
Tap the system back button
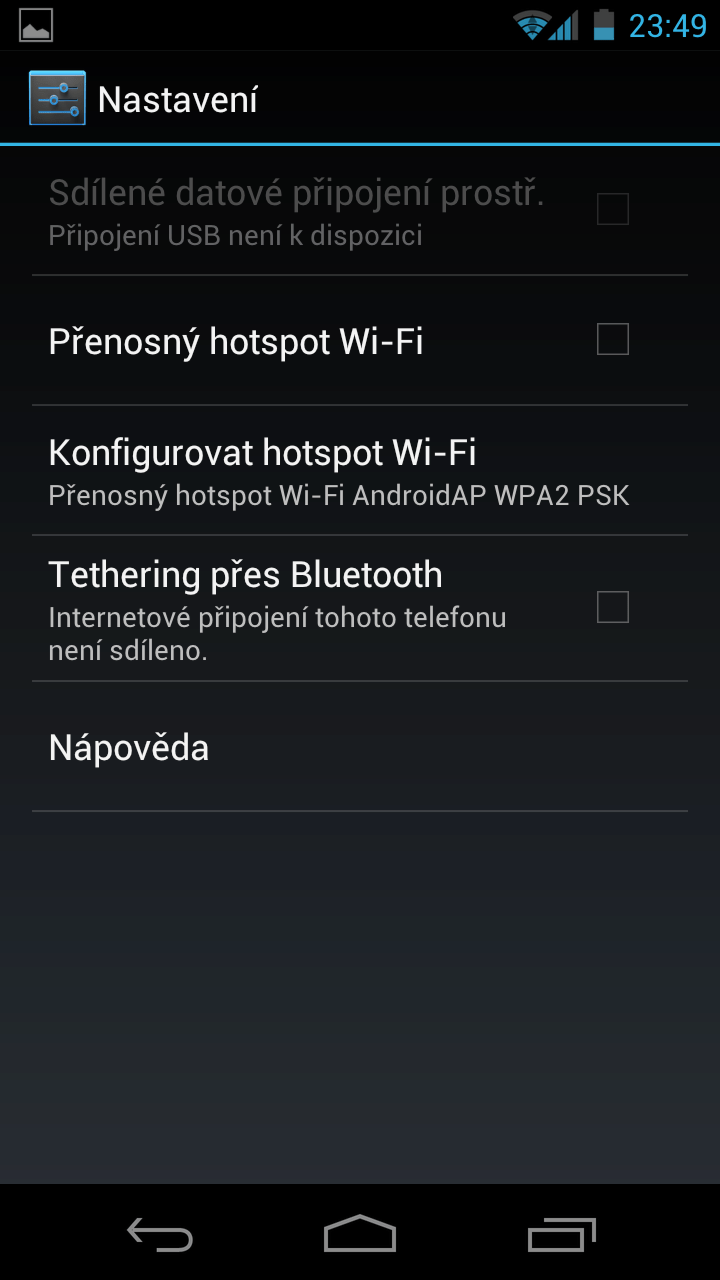click(160, 1233)
